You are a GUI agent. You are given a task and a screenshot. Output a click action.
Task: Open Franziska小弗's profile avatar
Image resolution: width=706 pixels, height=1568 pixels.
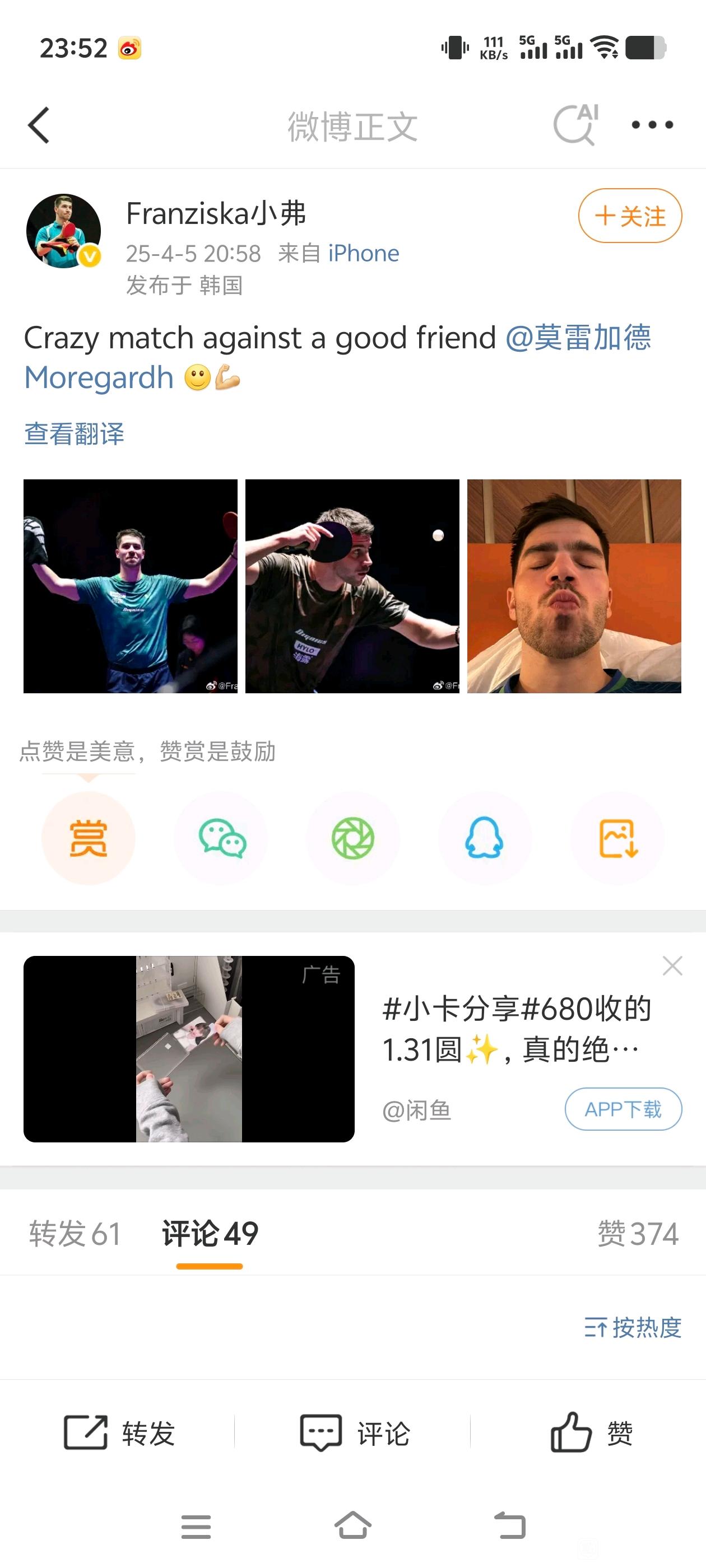click(x=63, y=231)
